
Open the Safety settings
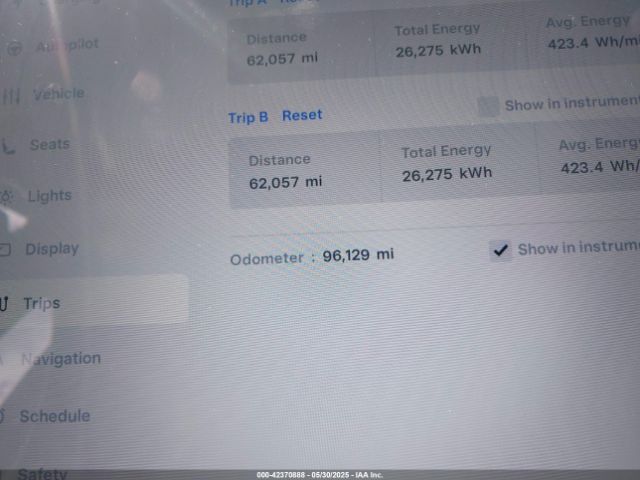[x=42, y=472]
